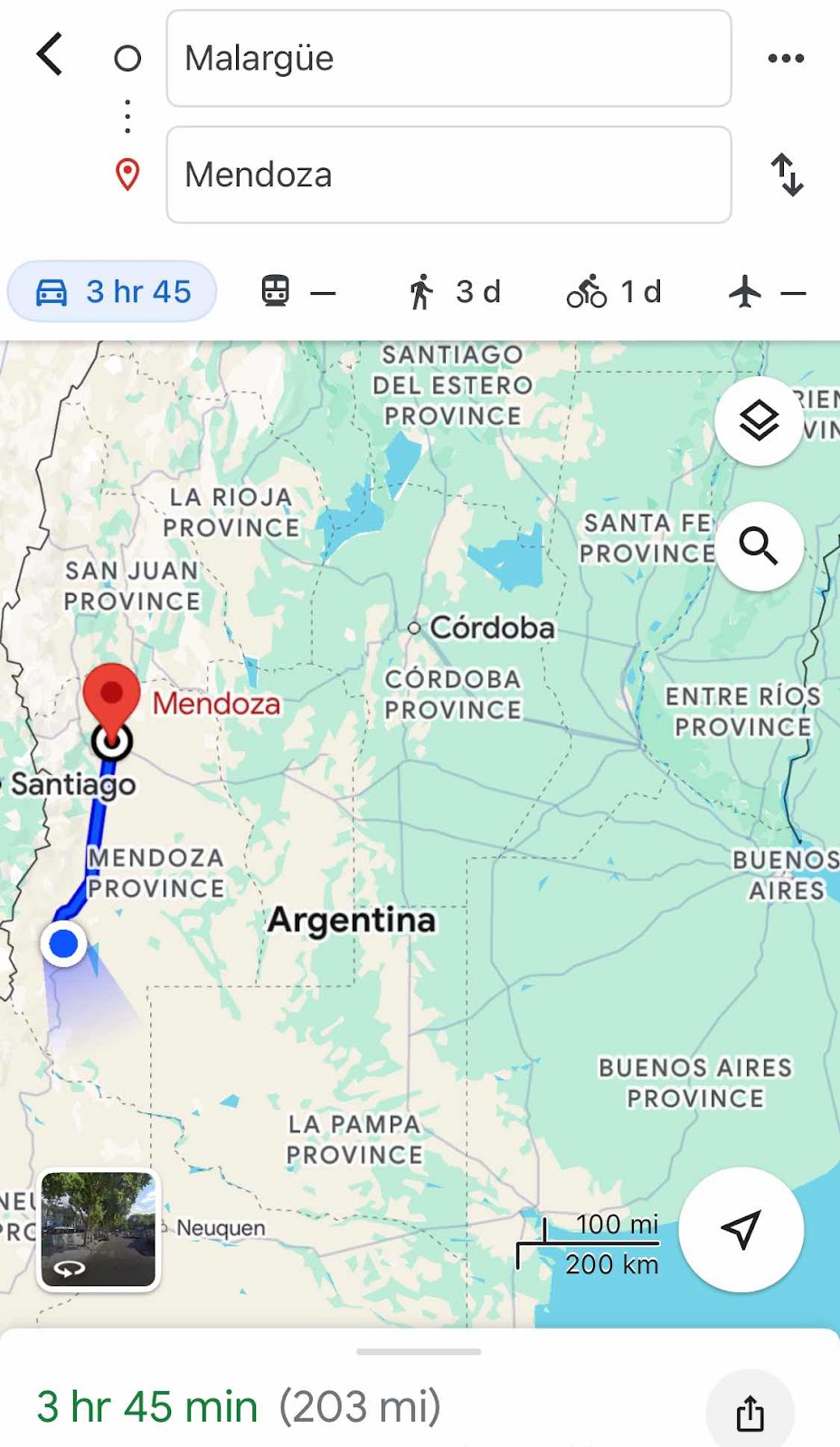840x1447 pixels.
Task: Expand the route details sheet handle
Action: click(x=419, y=1352)
